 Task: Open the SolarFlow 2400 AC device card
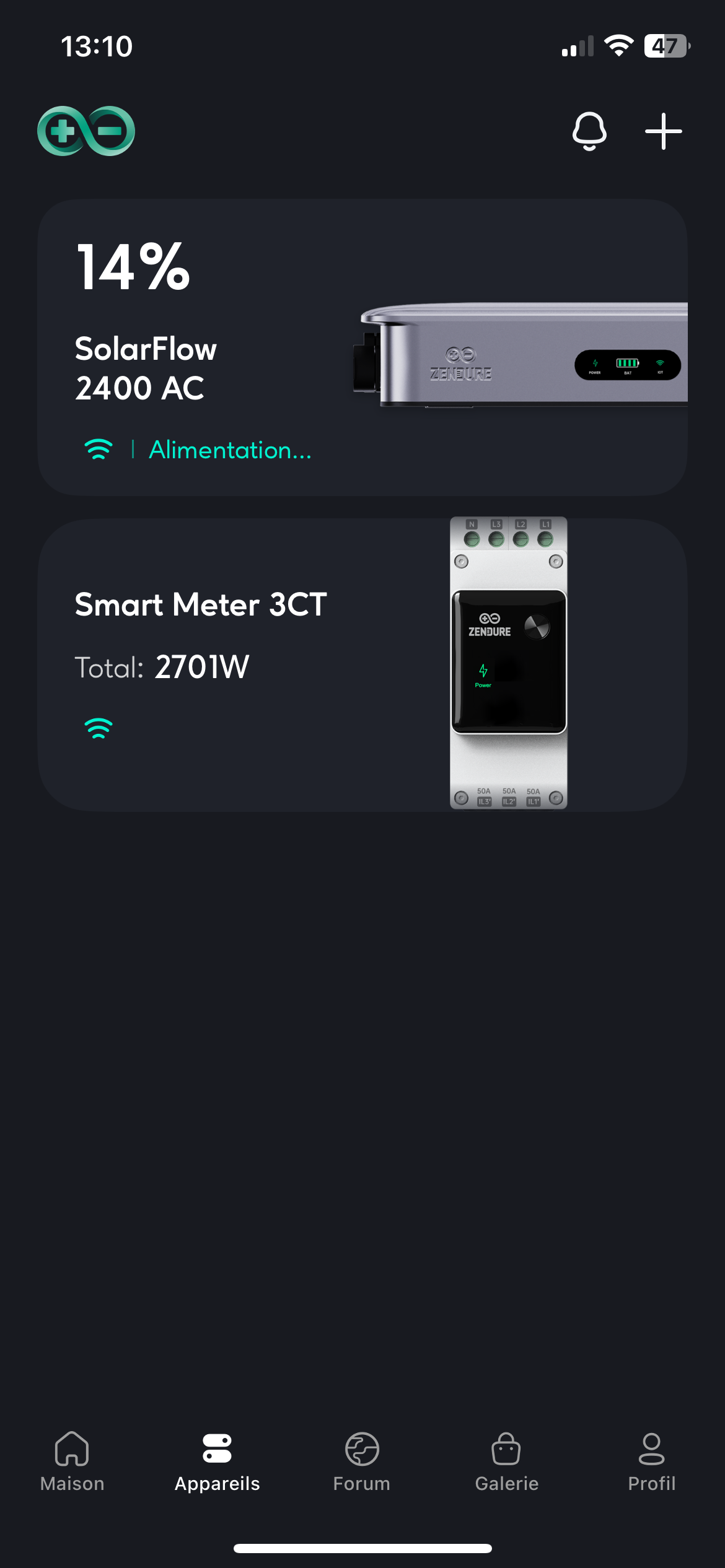pyautogui.click(x=362, y=347)
